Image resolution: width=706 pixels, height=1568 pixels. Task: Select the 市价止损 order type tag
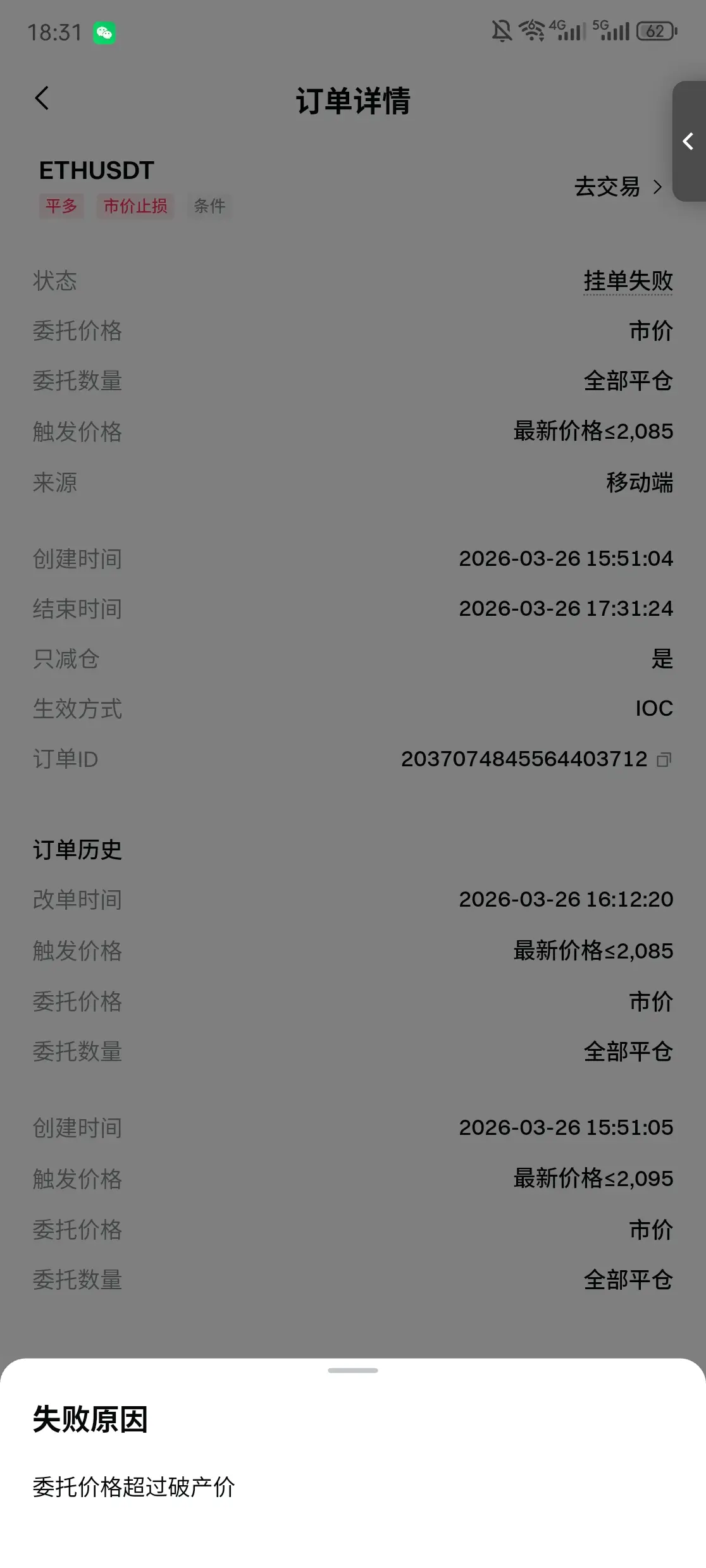[x=135, y=206]
